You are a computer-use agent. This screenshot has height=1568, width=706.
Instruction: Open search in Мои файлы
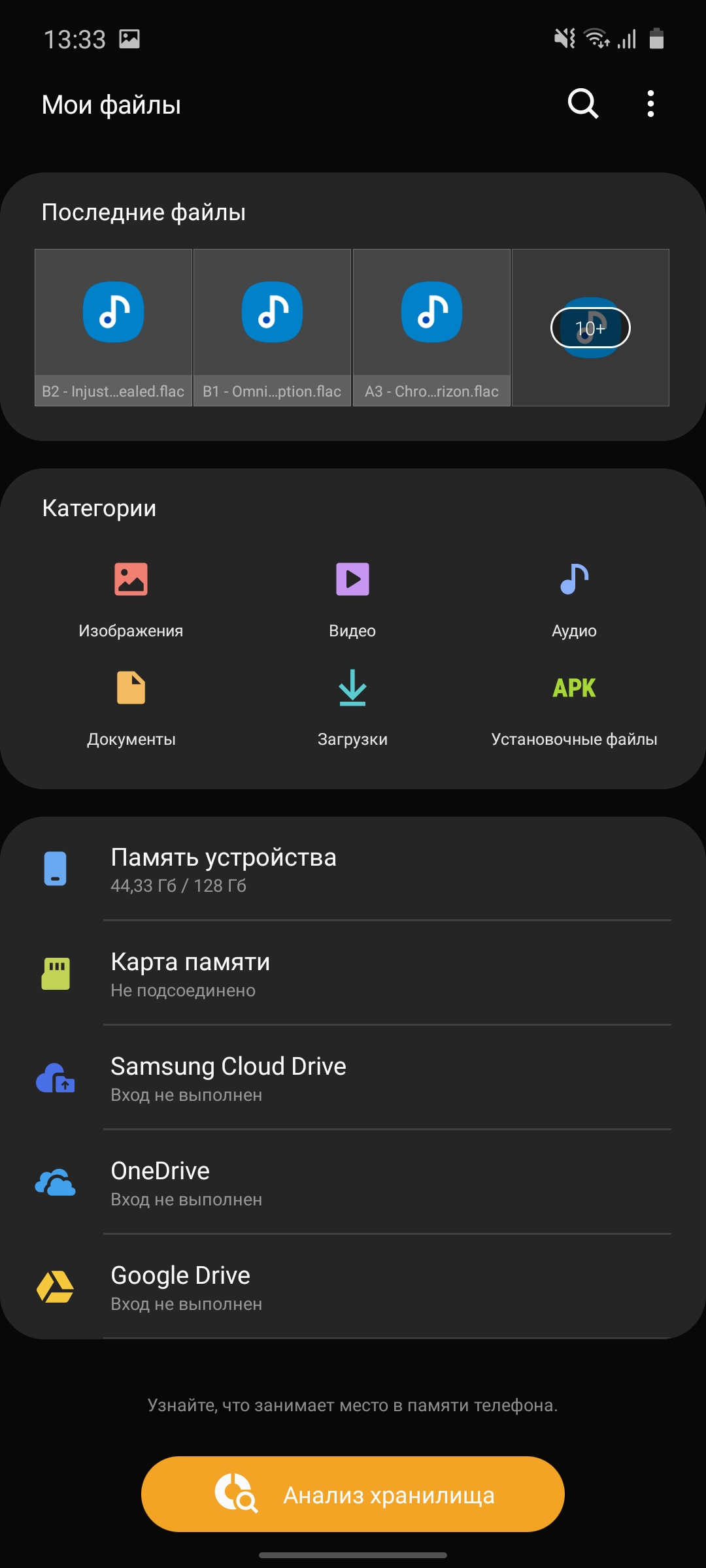tap(582, 103)
